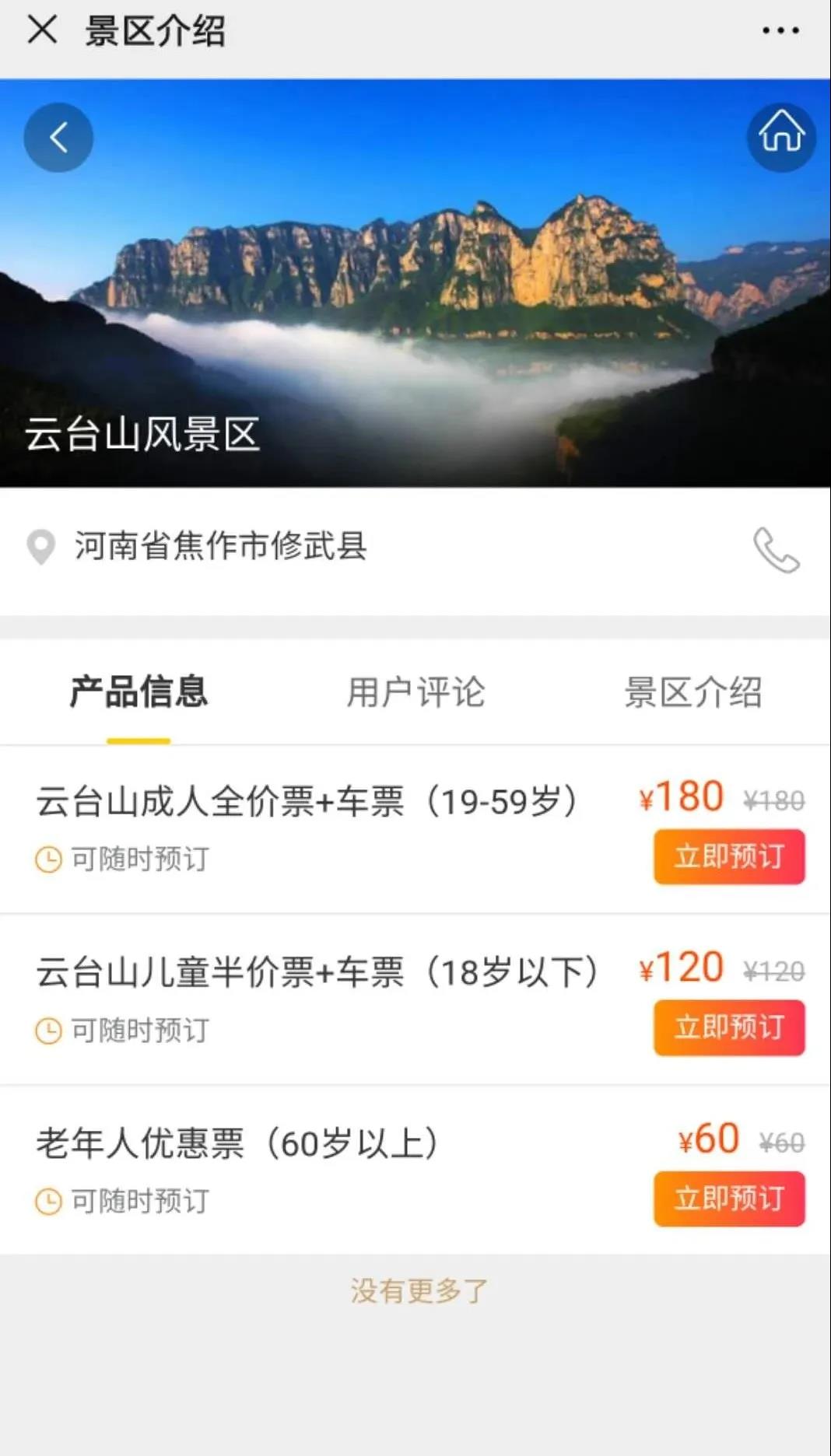Viewport: 831px width, 1456px height.
Task: Close the 景区介绍 page
Action: click(42, 30)
